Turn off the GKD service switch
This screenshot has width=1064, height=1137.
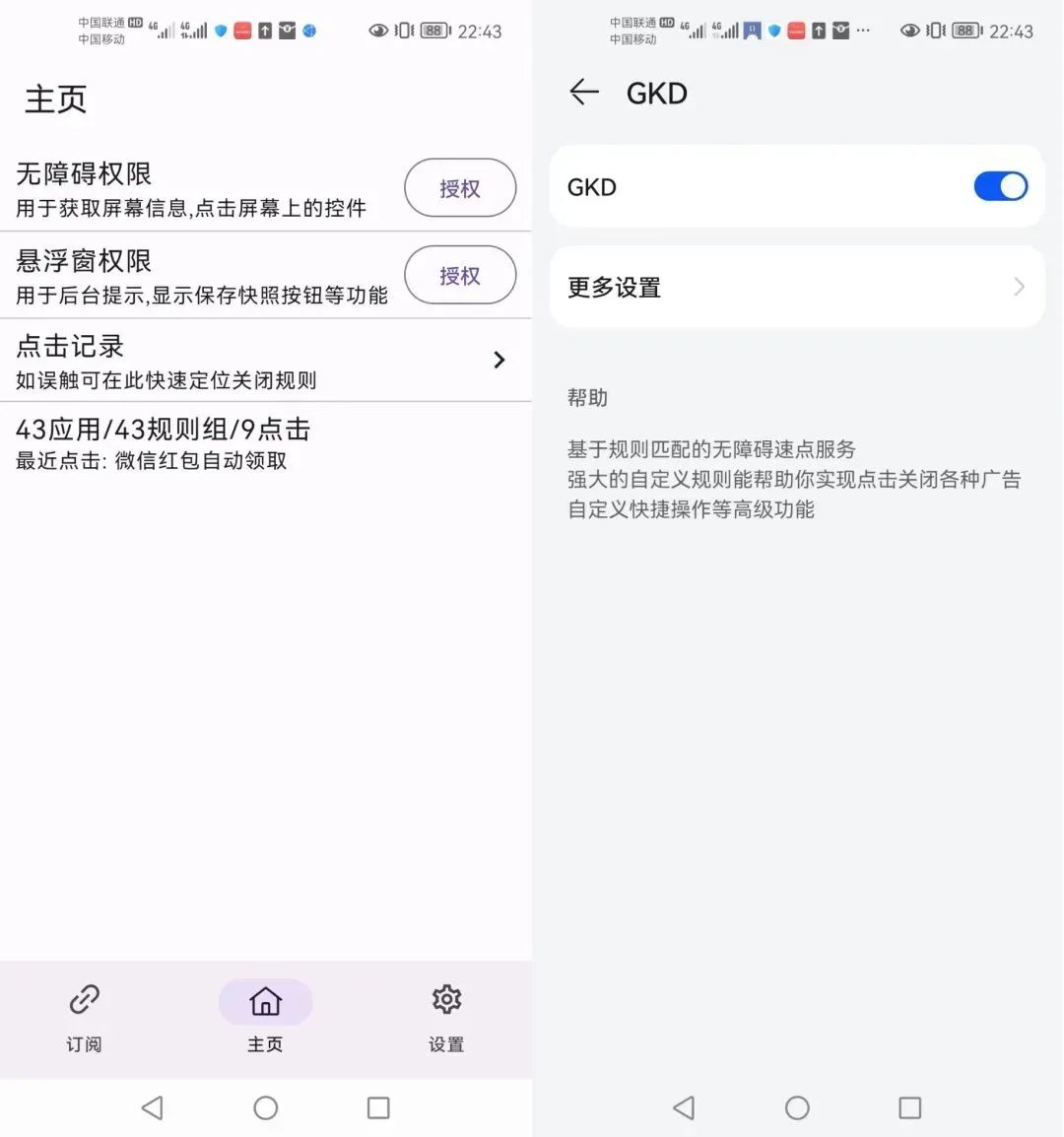(x=1000, y=186)
